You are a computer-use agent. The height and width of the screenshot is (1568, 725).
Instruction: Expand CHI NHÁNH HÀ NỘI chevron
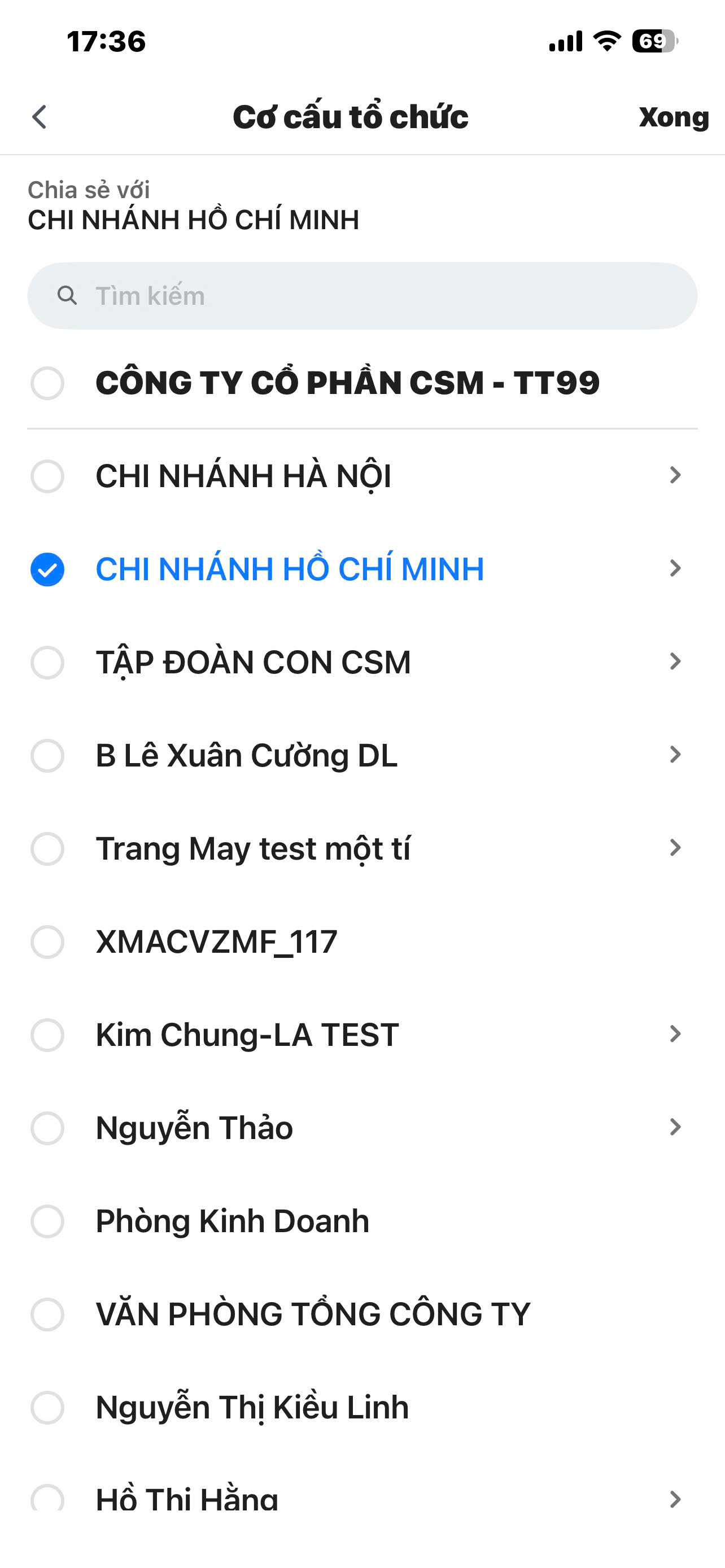click(675, 475)
